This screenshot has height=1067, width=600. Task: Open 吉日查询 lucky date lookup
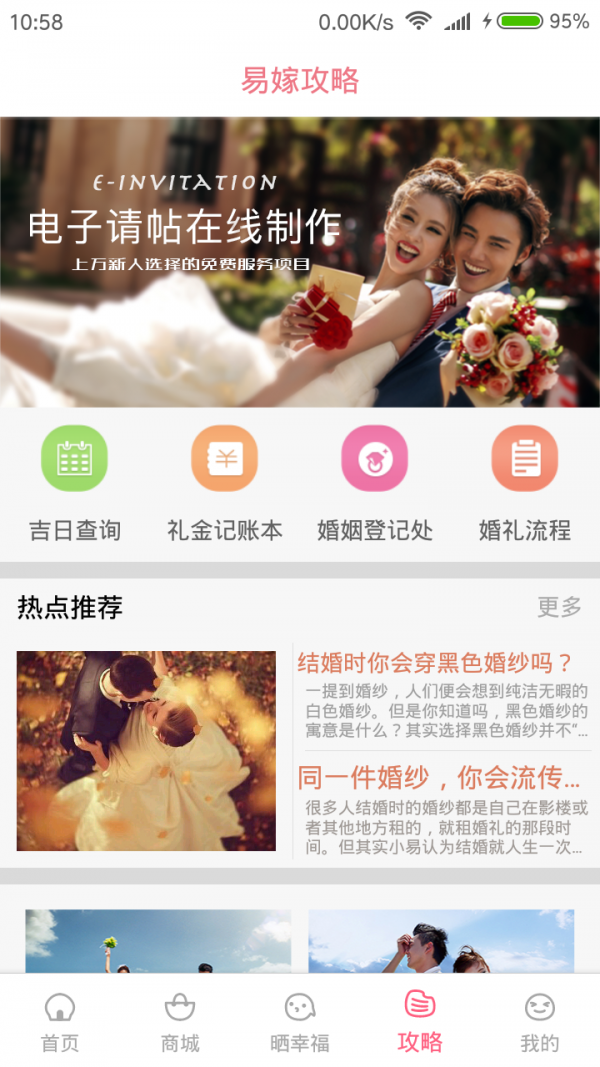[74, 484]
